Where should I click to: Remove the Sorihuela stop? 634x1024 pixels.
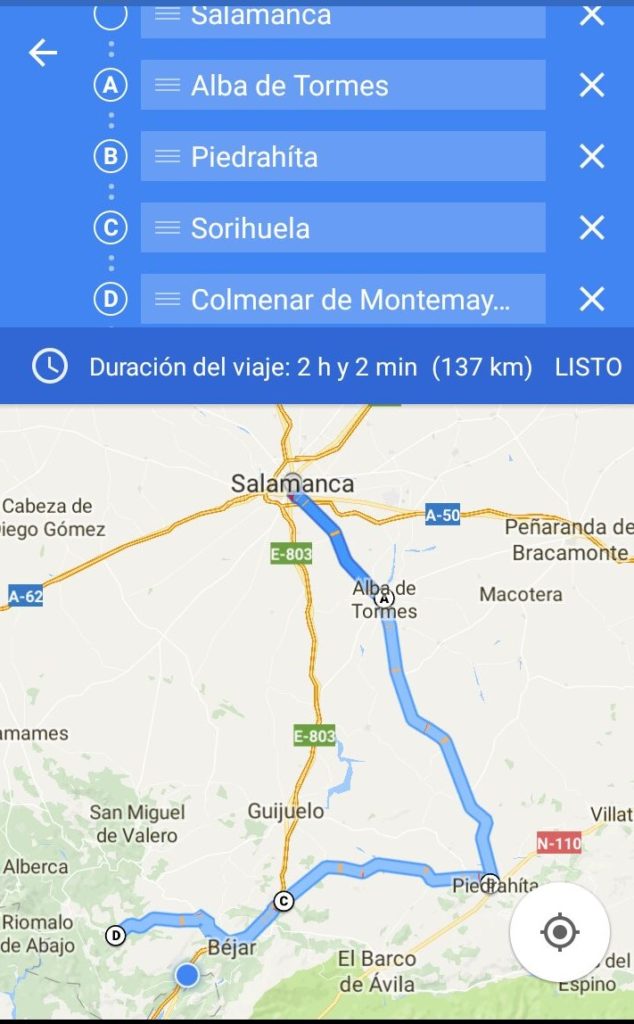click(592, 228)
